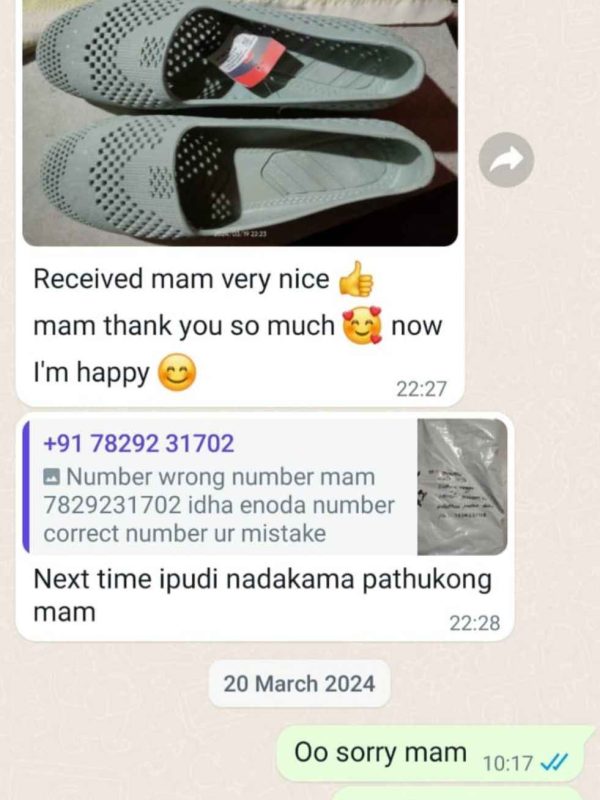Open the grey shoes photo
Viewport: 600px width, 800px height.
point(240,120)
